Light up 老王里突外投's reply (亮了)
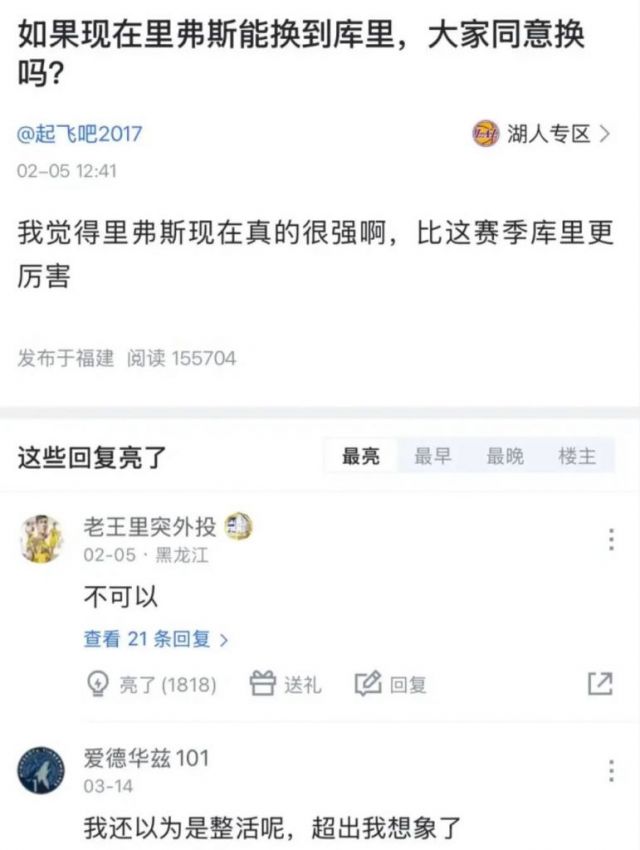This screenshot has height=850, width=640. (152, 685)
